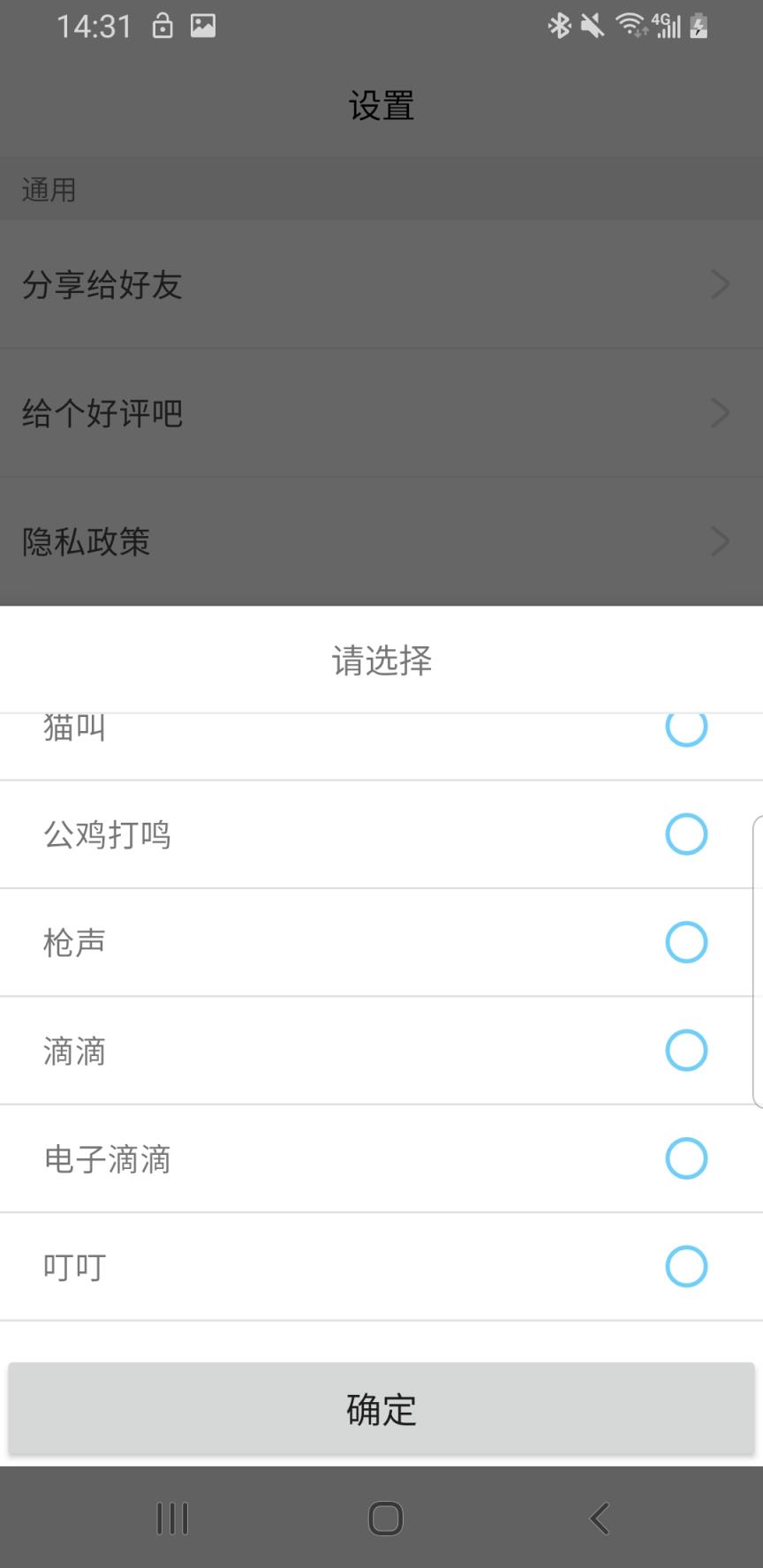
Task: Tap the Back navigation button
Action: click(599, 1517)
